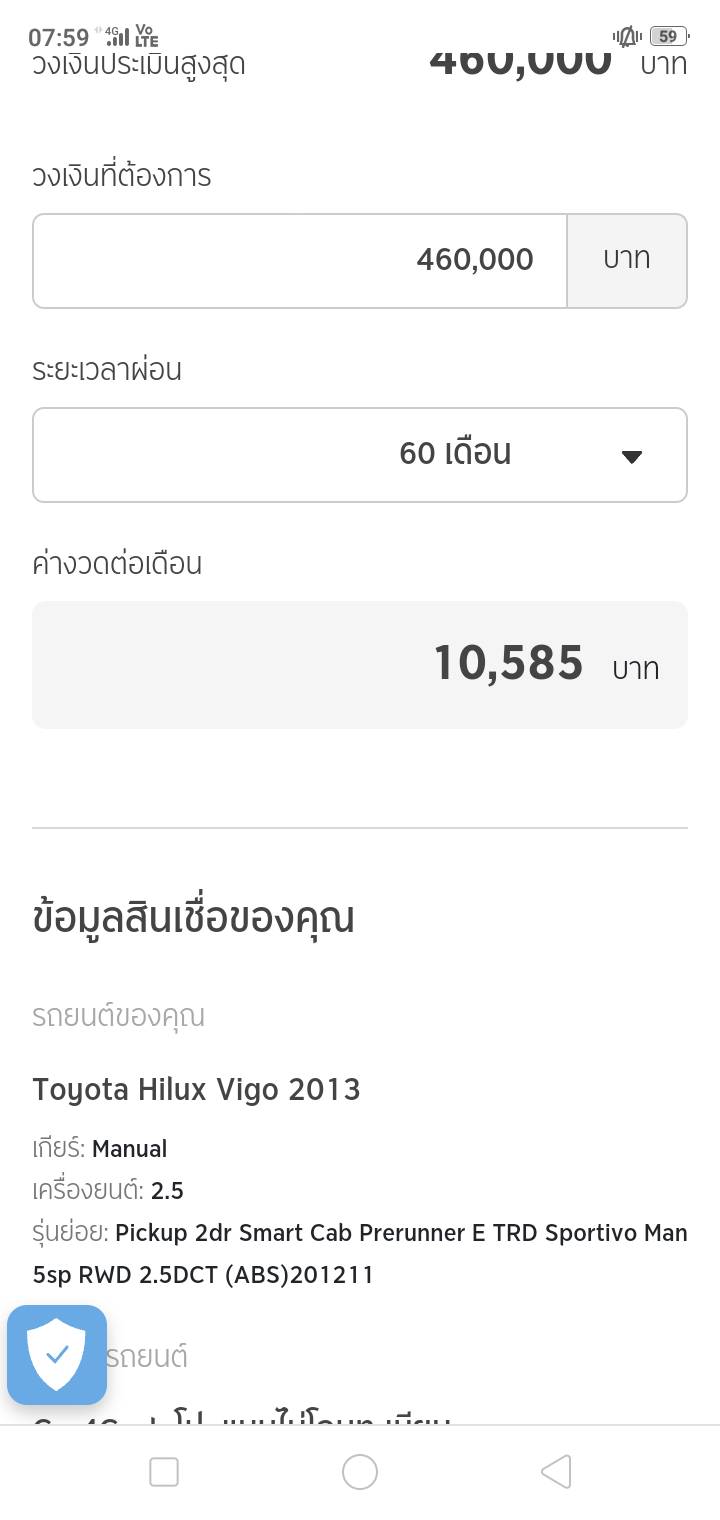Open the recent apps view
This screenshot has width=720, height=1520.
tap(164, 1472)
